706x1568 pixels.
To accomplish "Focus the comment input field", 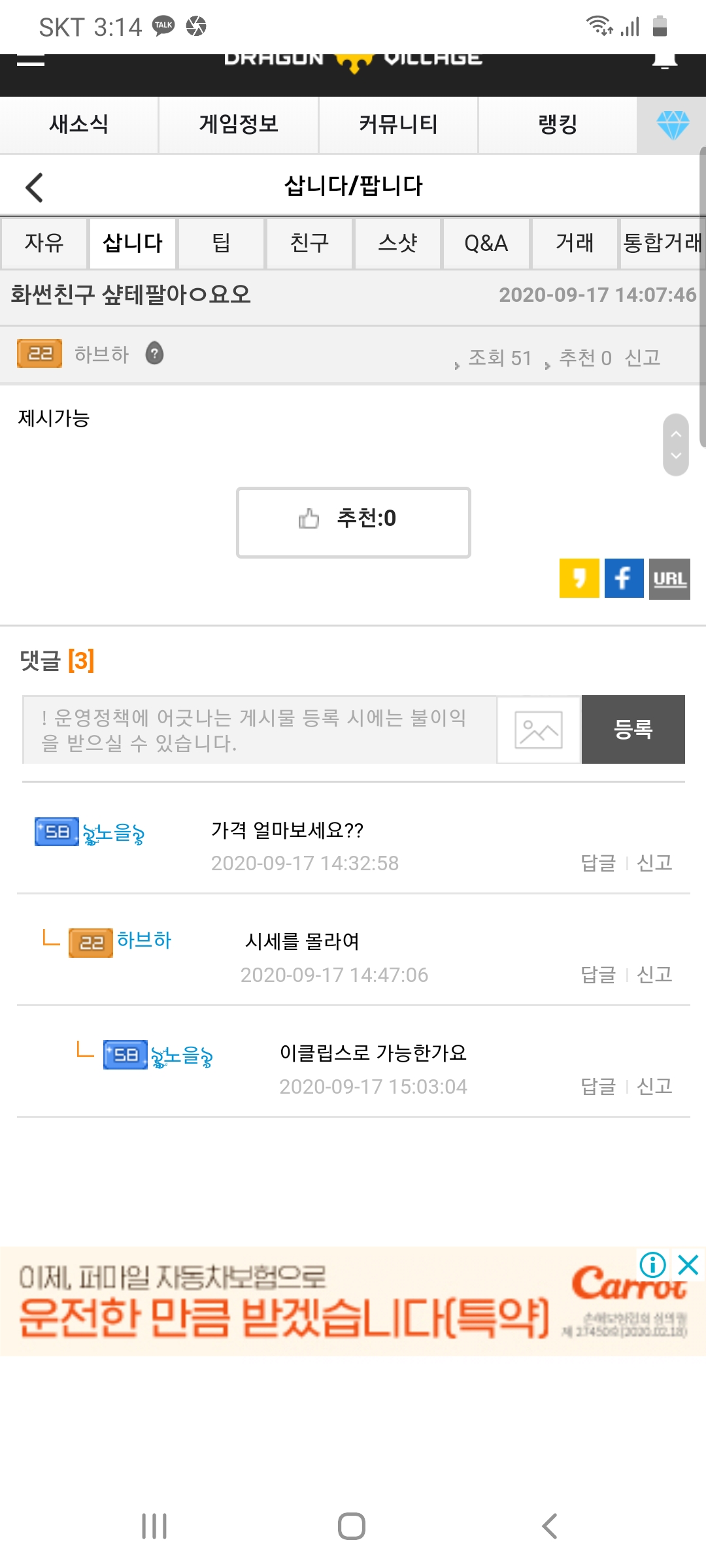I will coord(260,730).
